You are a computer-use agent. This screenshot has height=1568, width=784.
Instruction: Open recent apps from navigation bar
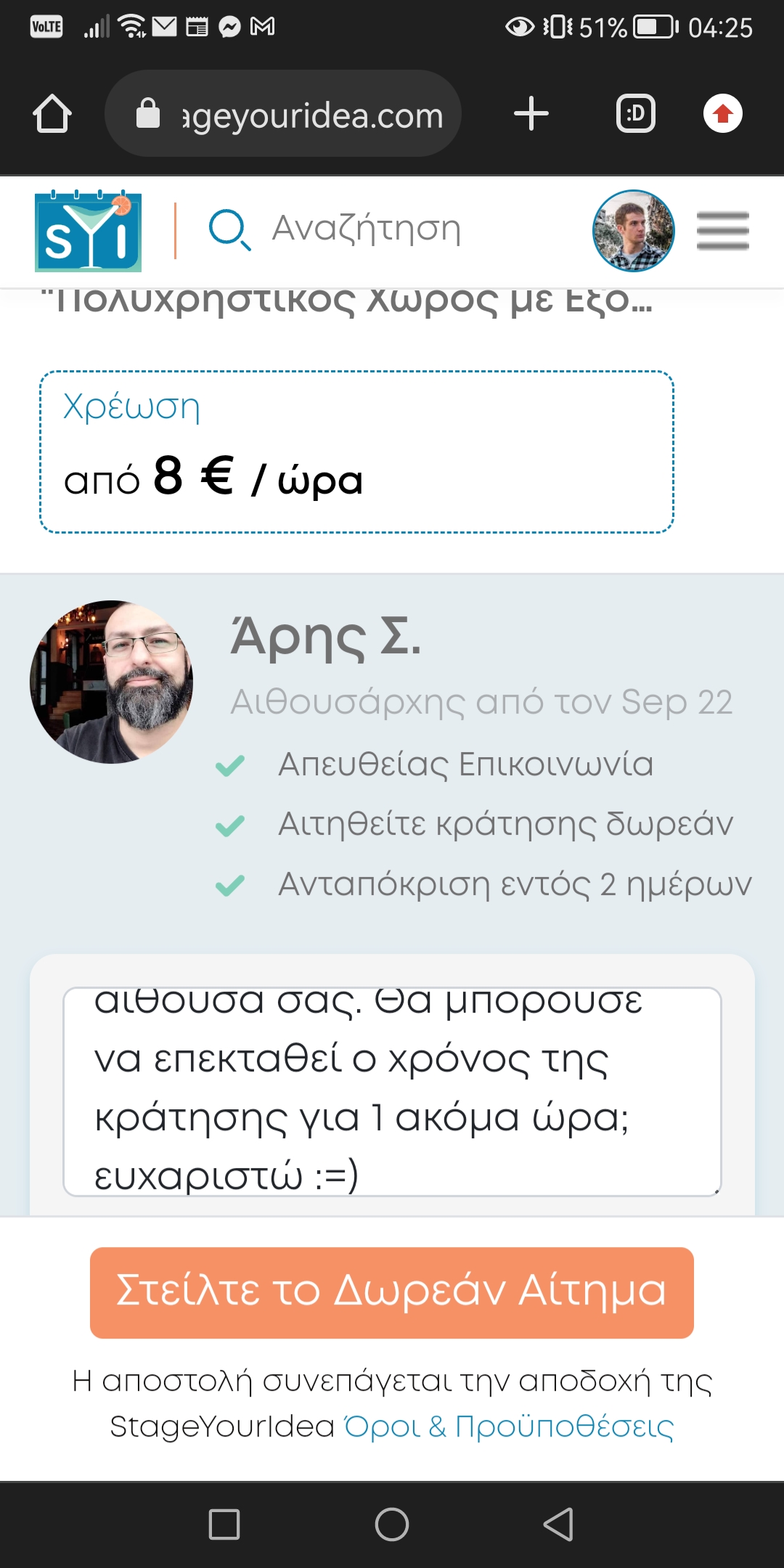tap(224, 1524)
